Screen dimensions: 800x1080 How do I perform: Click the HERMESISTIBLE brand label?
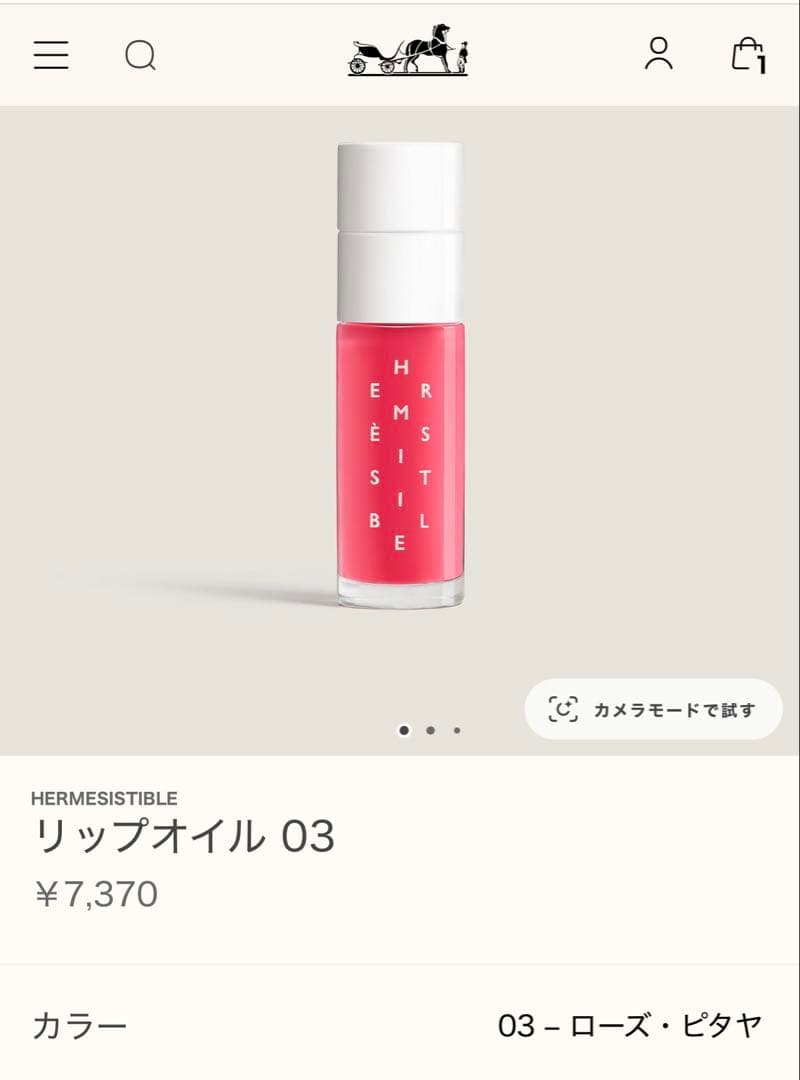tap(103, 798)
